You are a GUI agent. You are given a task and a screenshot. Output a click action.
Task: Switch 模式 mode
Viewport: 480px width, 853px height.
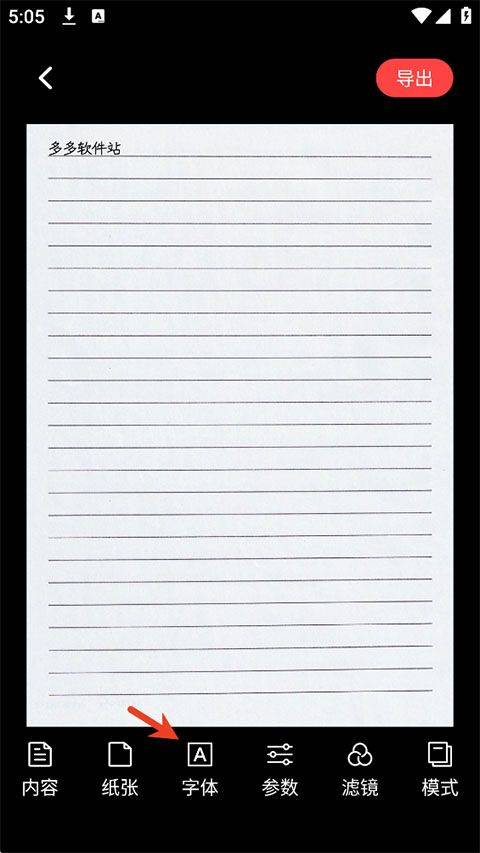tap(440, 769)
